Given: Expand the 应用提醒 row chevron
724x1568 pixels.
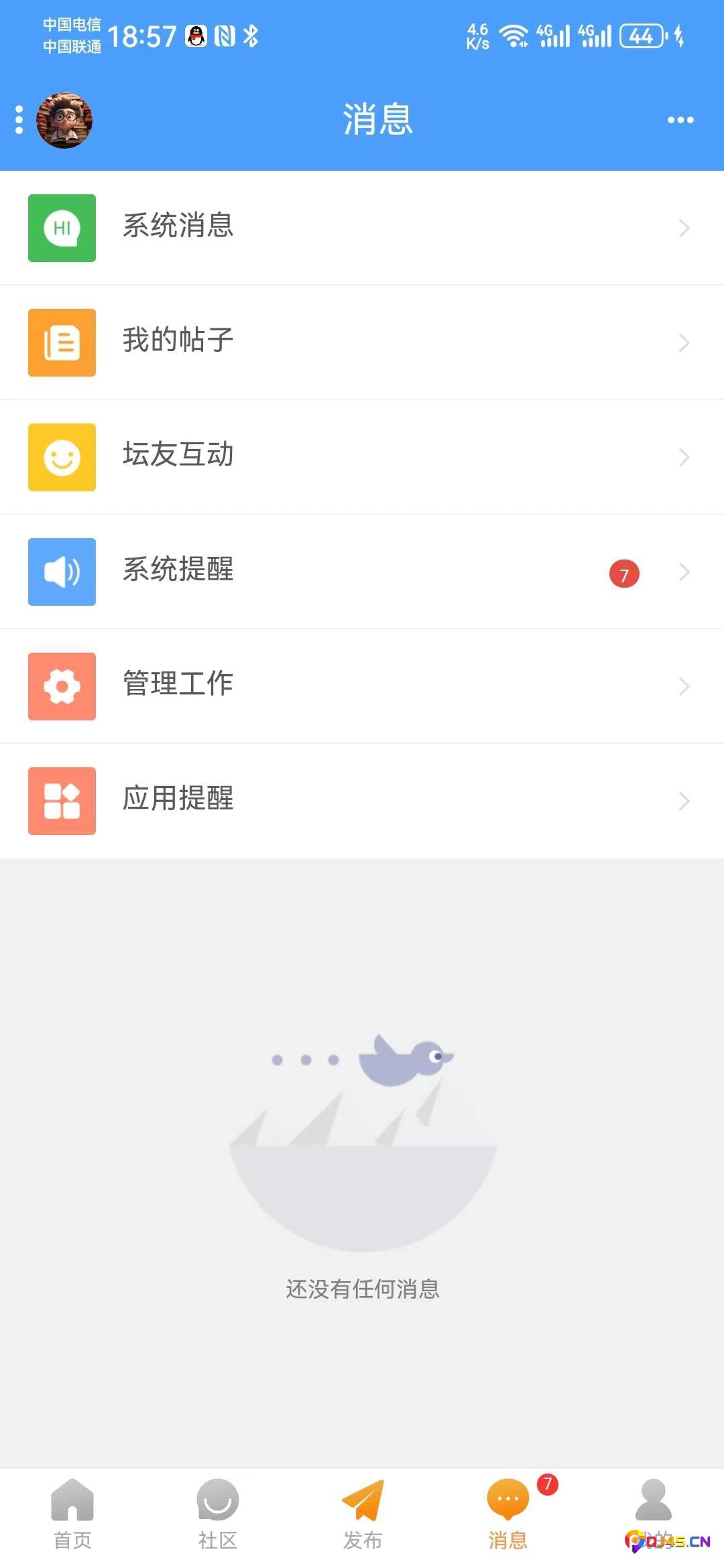Looking at the screenshot, I should point(684,801).
